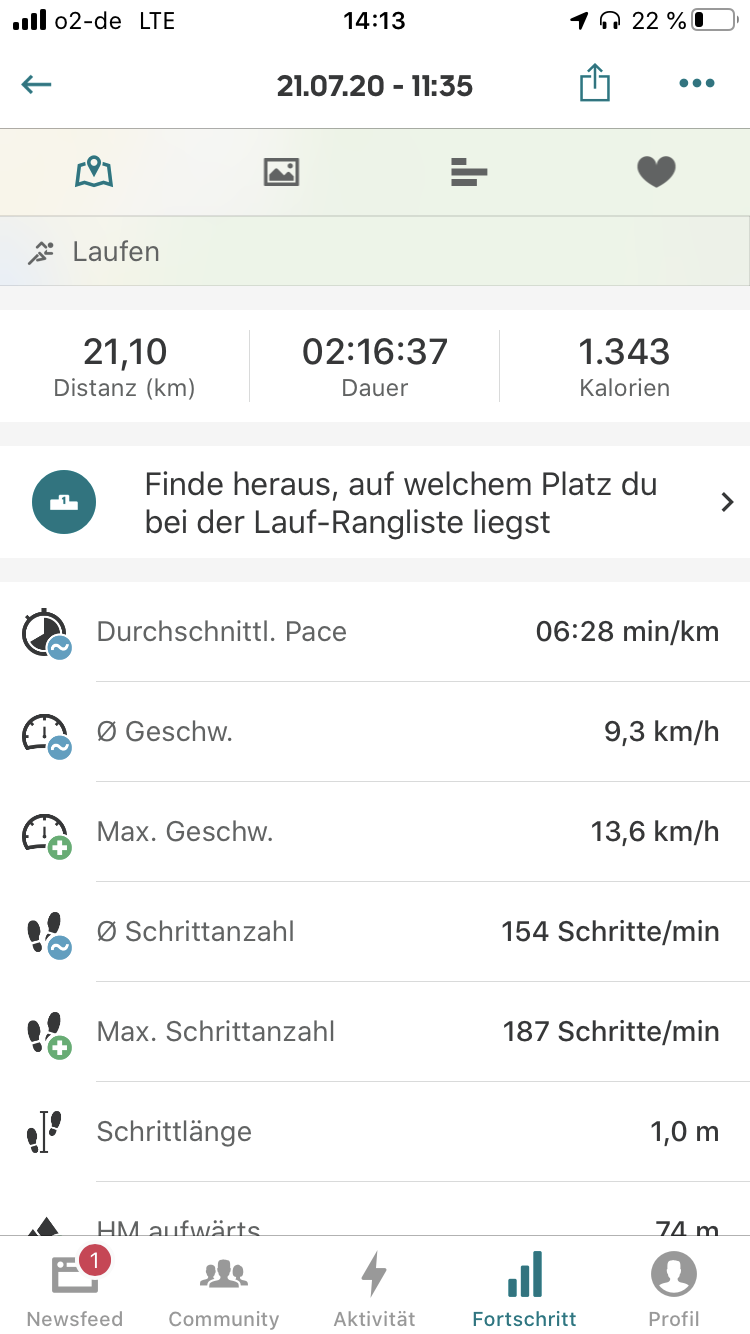The width and height of the screenshot is (750, 1334).
Task: Go back using the top-left arrow
Action: 37,85
